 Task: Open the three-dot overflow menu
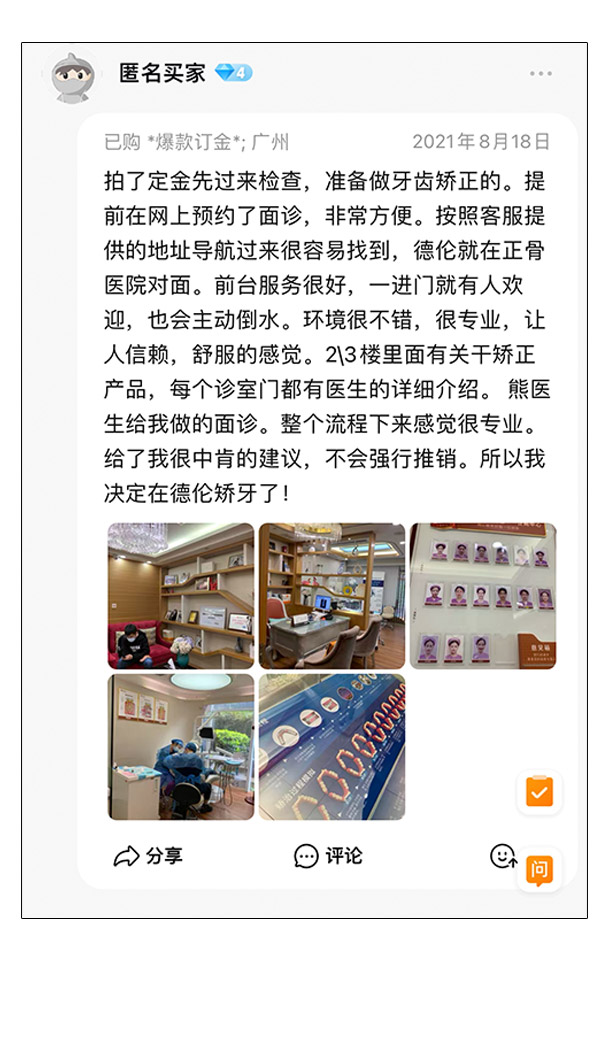pyautogui.click(x=541, y=74)
